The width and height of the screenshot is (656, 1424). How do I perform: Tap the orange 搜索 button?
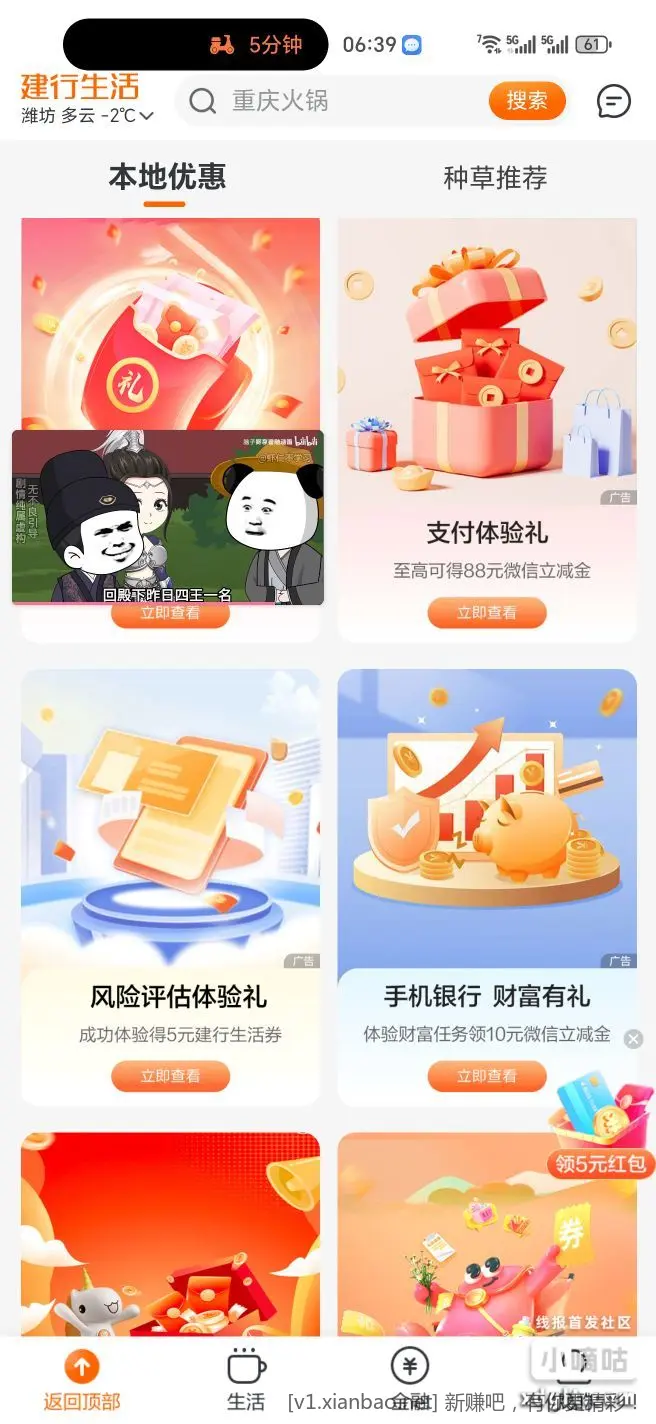coord(527,101)
